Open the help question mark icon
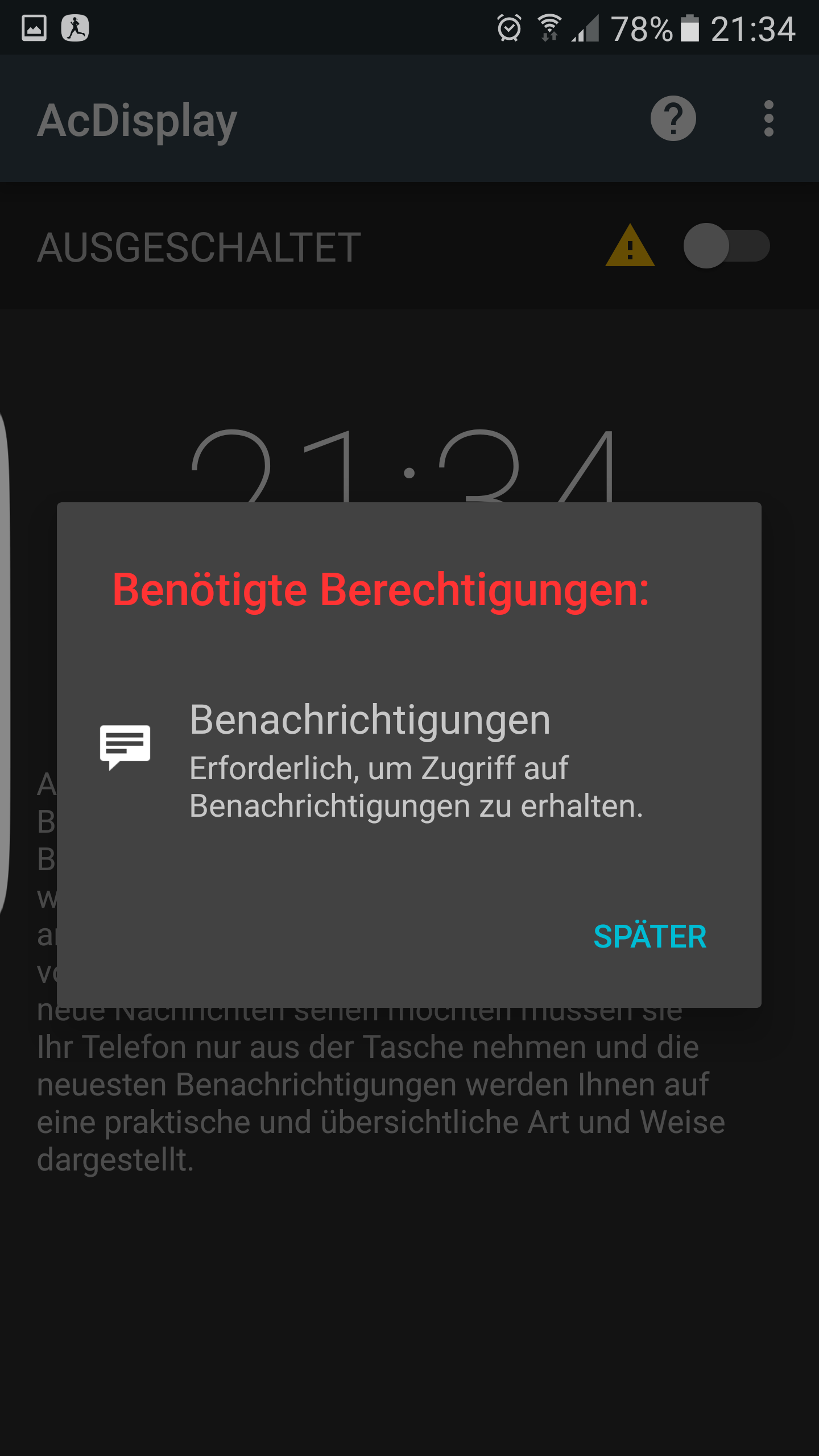This screenshot has height=1456, width=819. pos(673,119)
